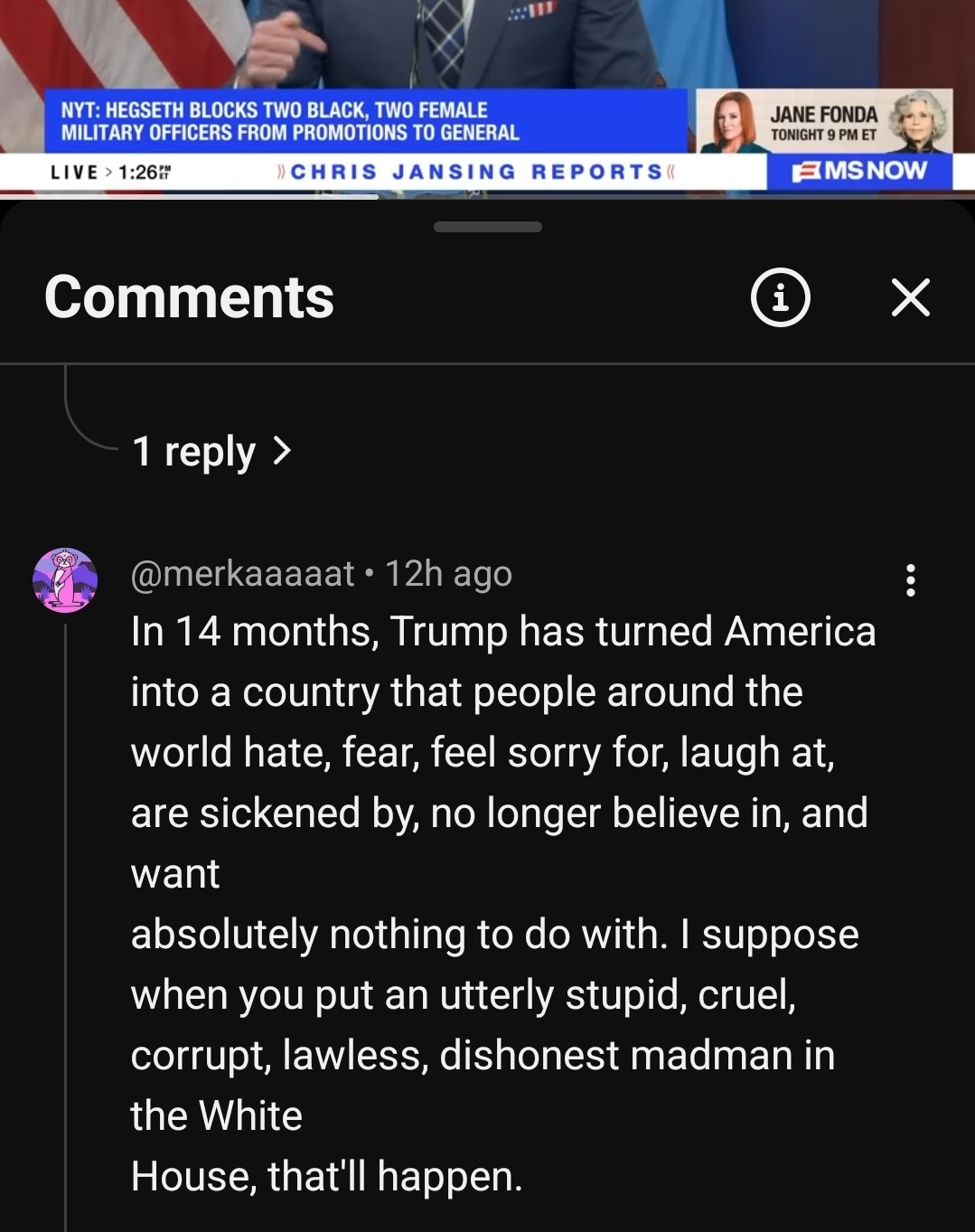Viewport: 975px width, 1232px height.
Task: Tap the comments sheet drag handle
Action: click(x=488, y=227)
